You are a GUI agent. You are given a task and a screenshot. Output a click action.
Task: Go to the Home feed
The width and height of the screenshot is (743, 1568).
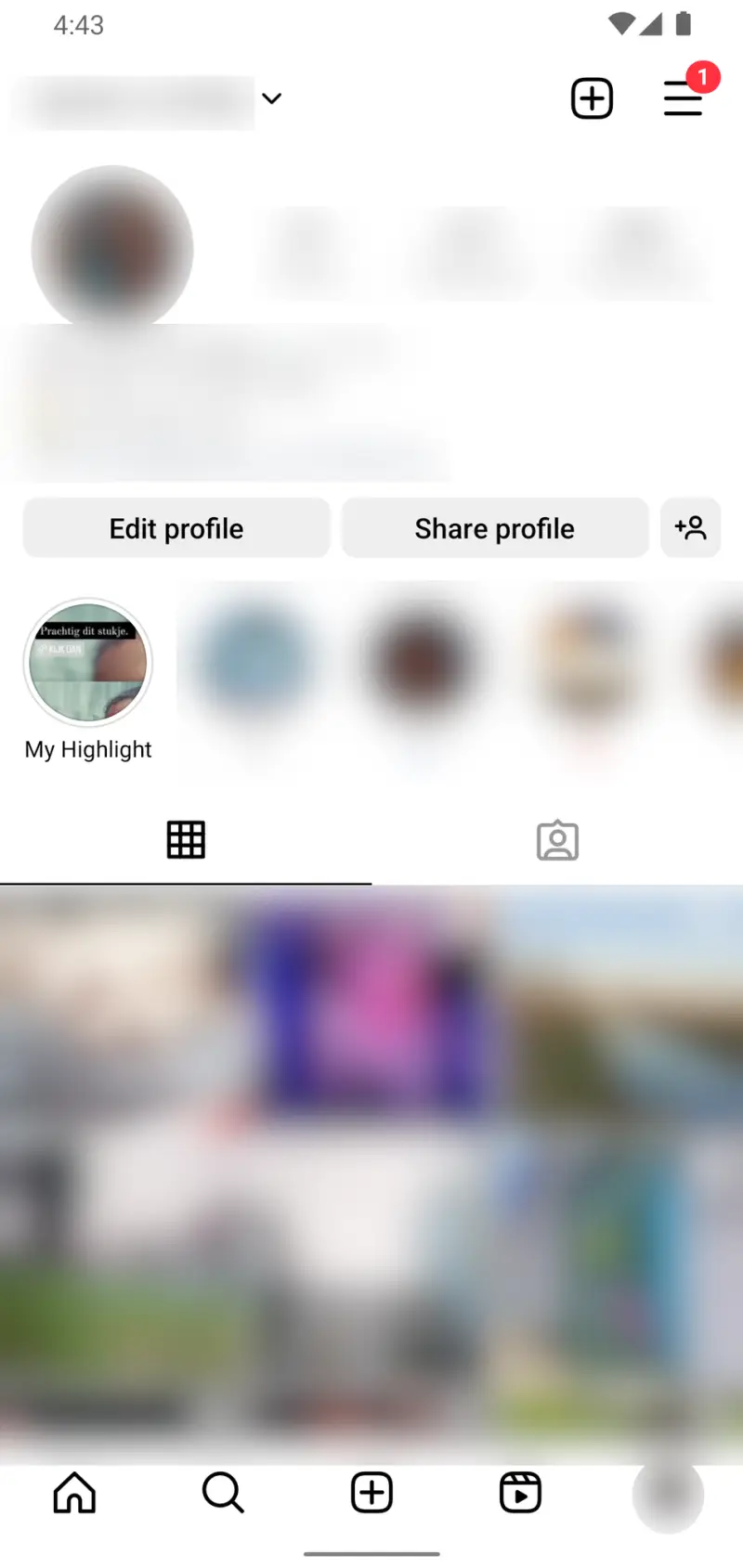74,1493
